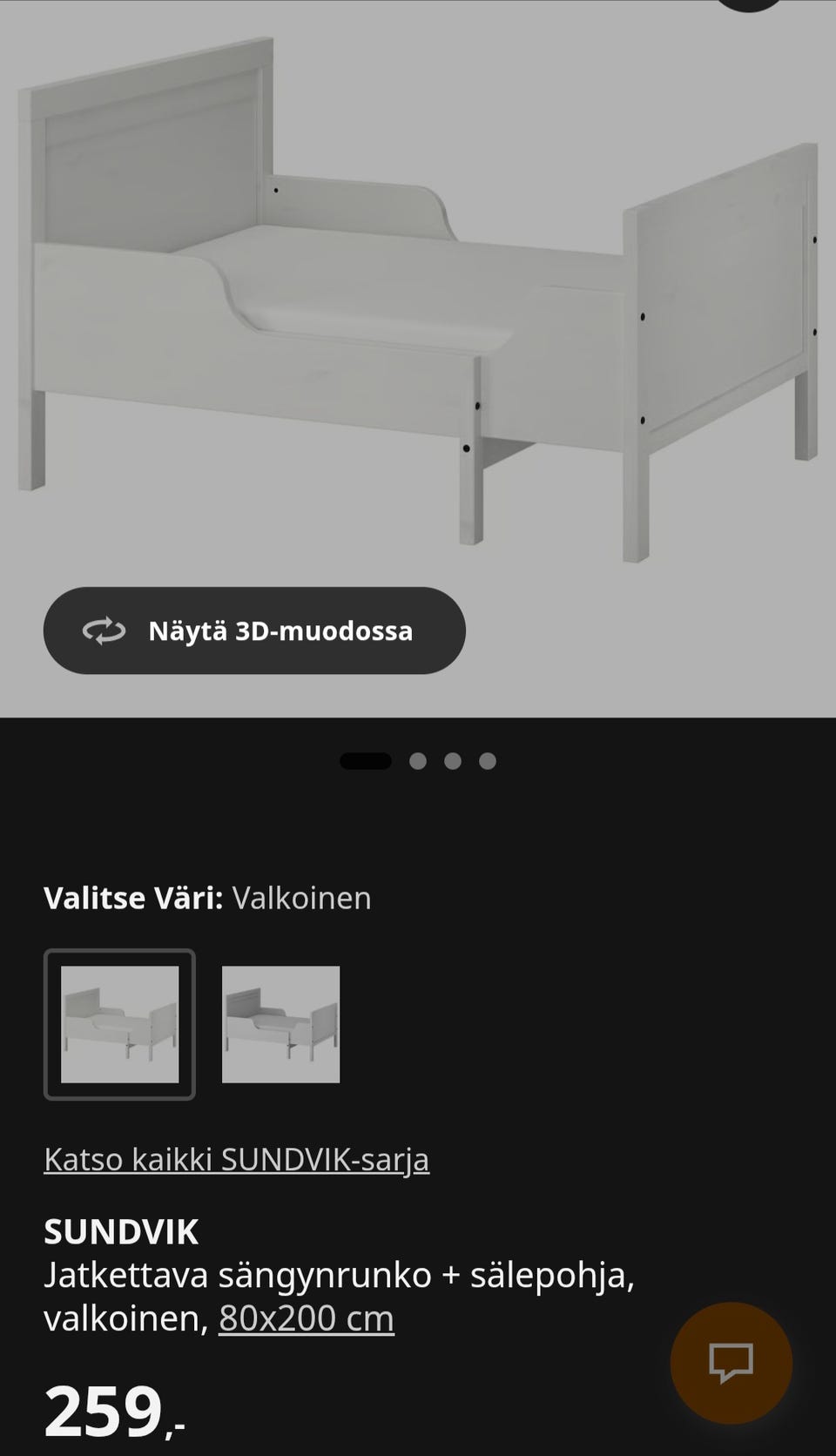836x1456 pixels.
Task: Navigate to the third image indicator dot
Action: coord(454,760)
